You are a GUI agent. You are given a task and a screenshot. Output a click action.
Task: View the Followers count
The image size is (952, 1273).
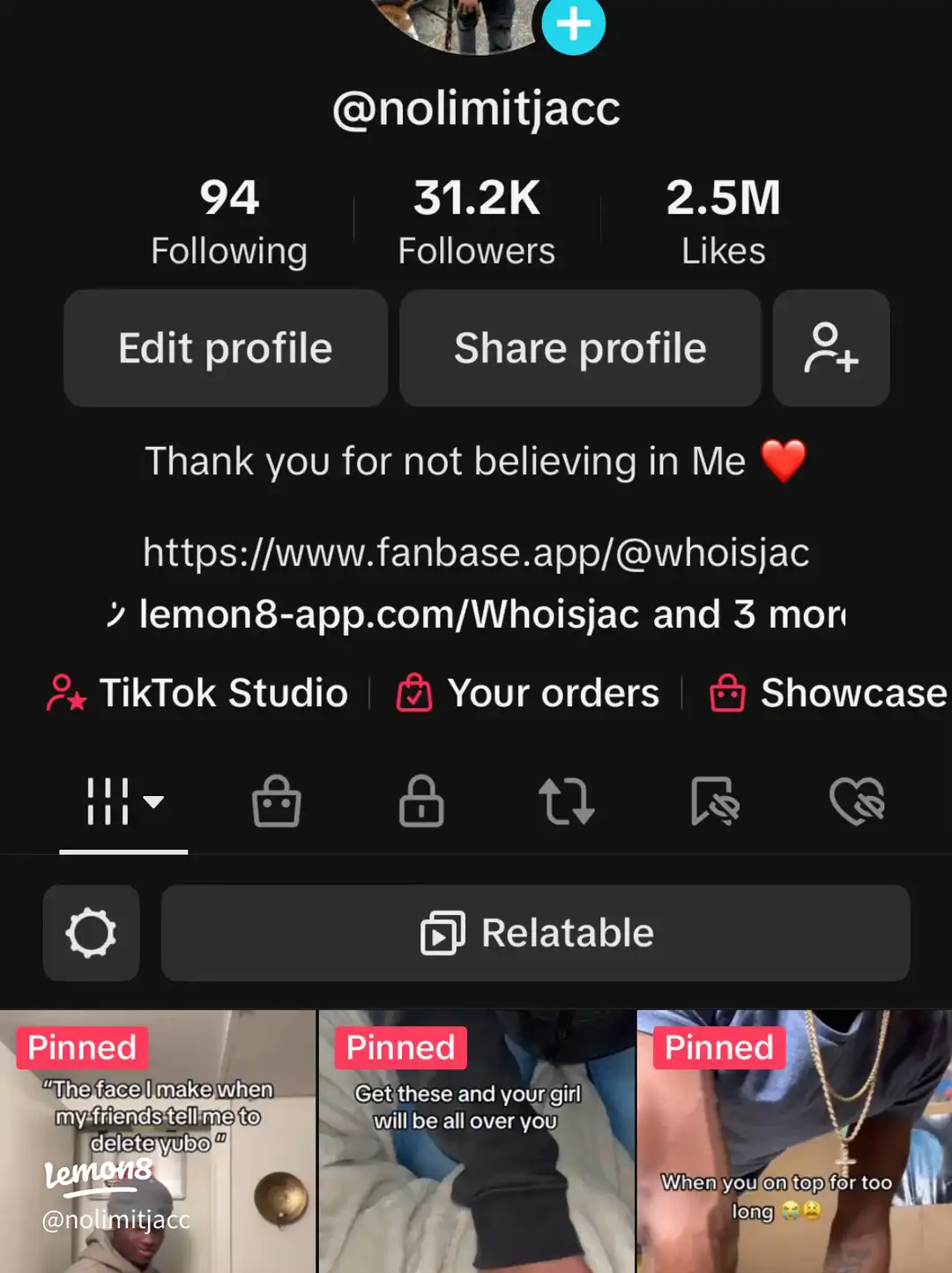(477, 219)
